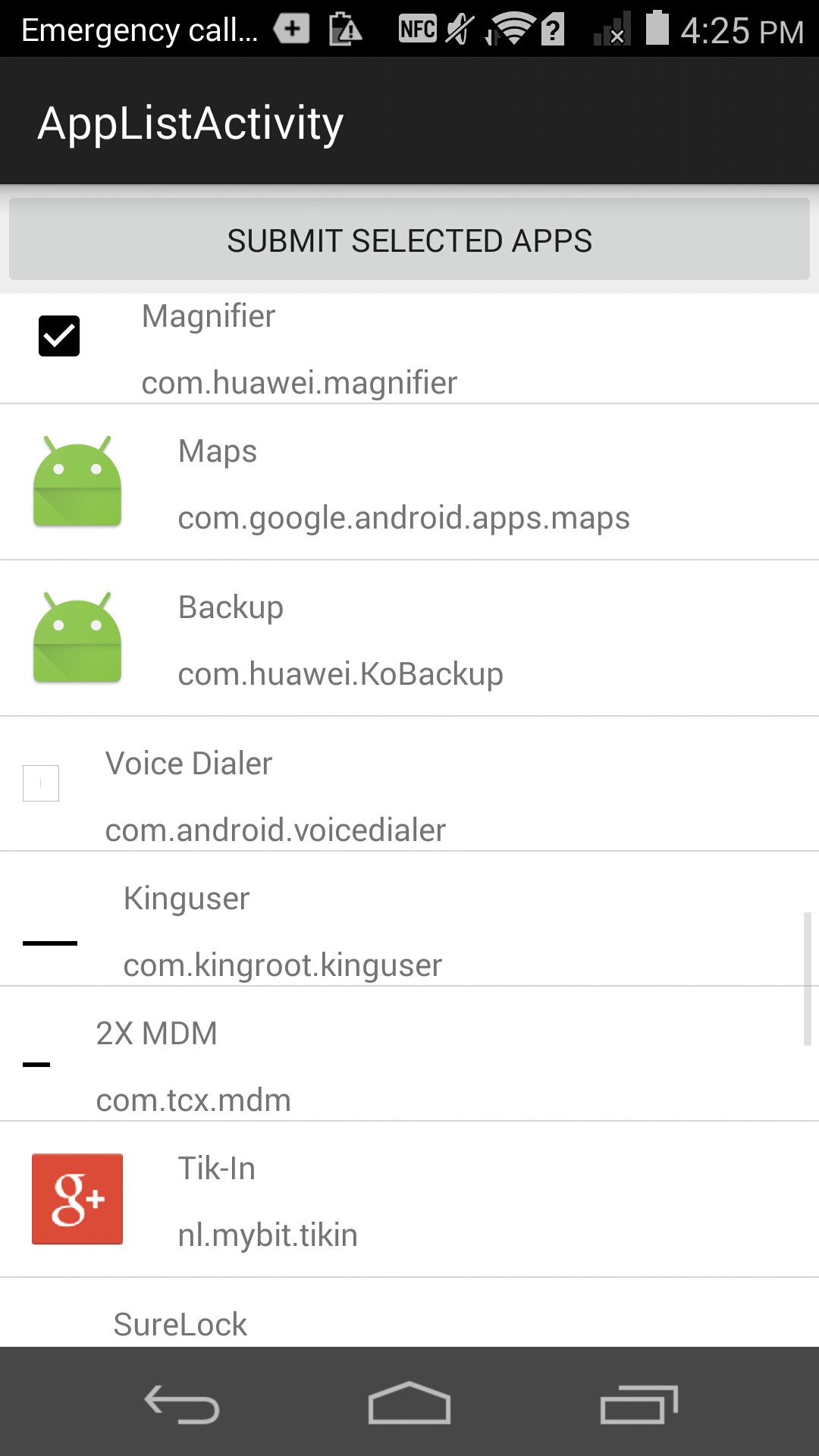Go back with the system back button
The height and width of the screenshot is (1456, 819).
182,1404
